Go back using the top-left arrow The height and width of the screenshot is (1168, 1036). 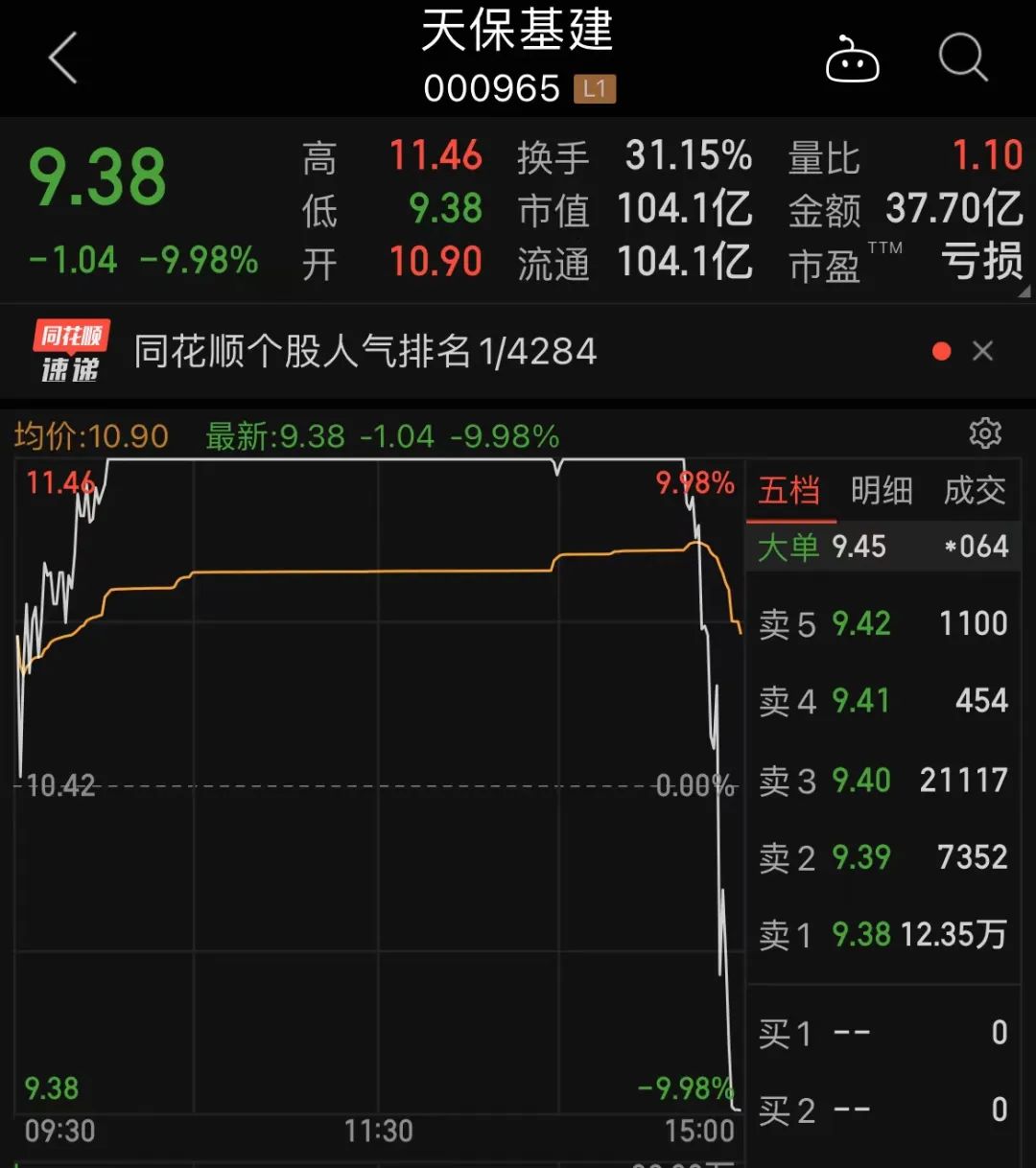coord(63,58)
